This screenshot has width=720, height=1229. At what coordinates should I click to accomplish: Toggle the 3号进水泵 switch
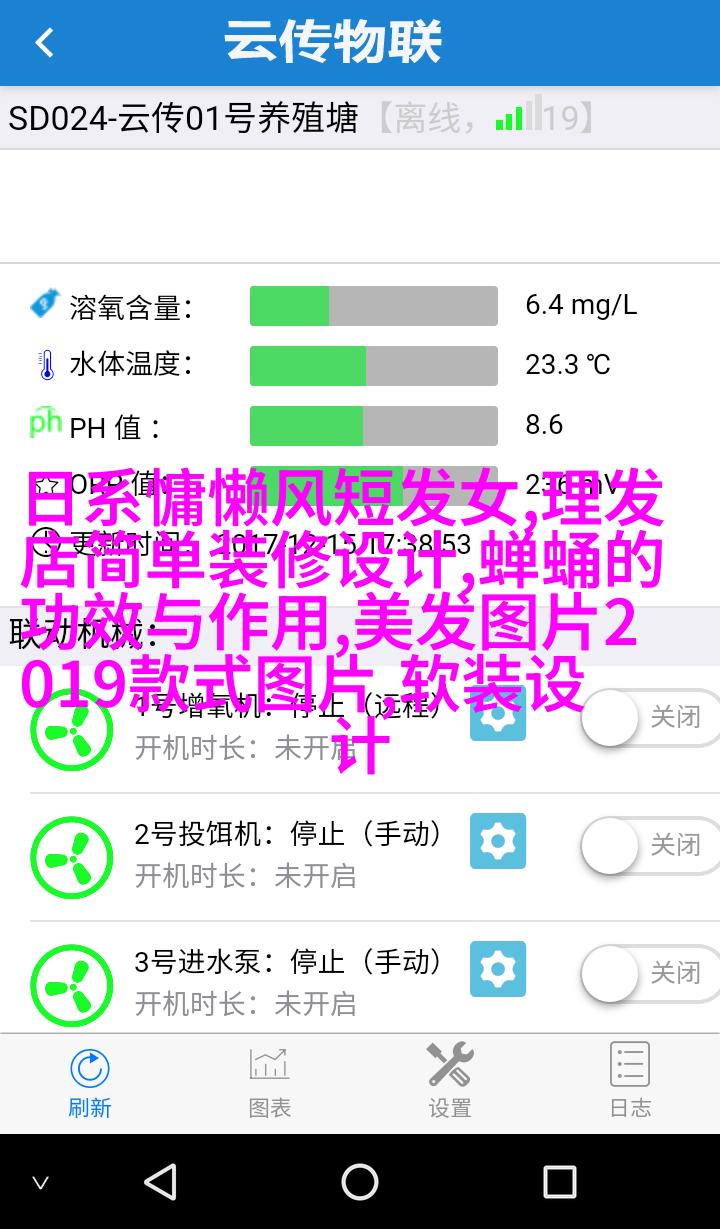[650, 973]
